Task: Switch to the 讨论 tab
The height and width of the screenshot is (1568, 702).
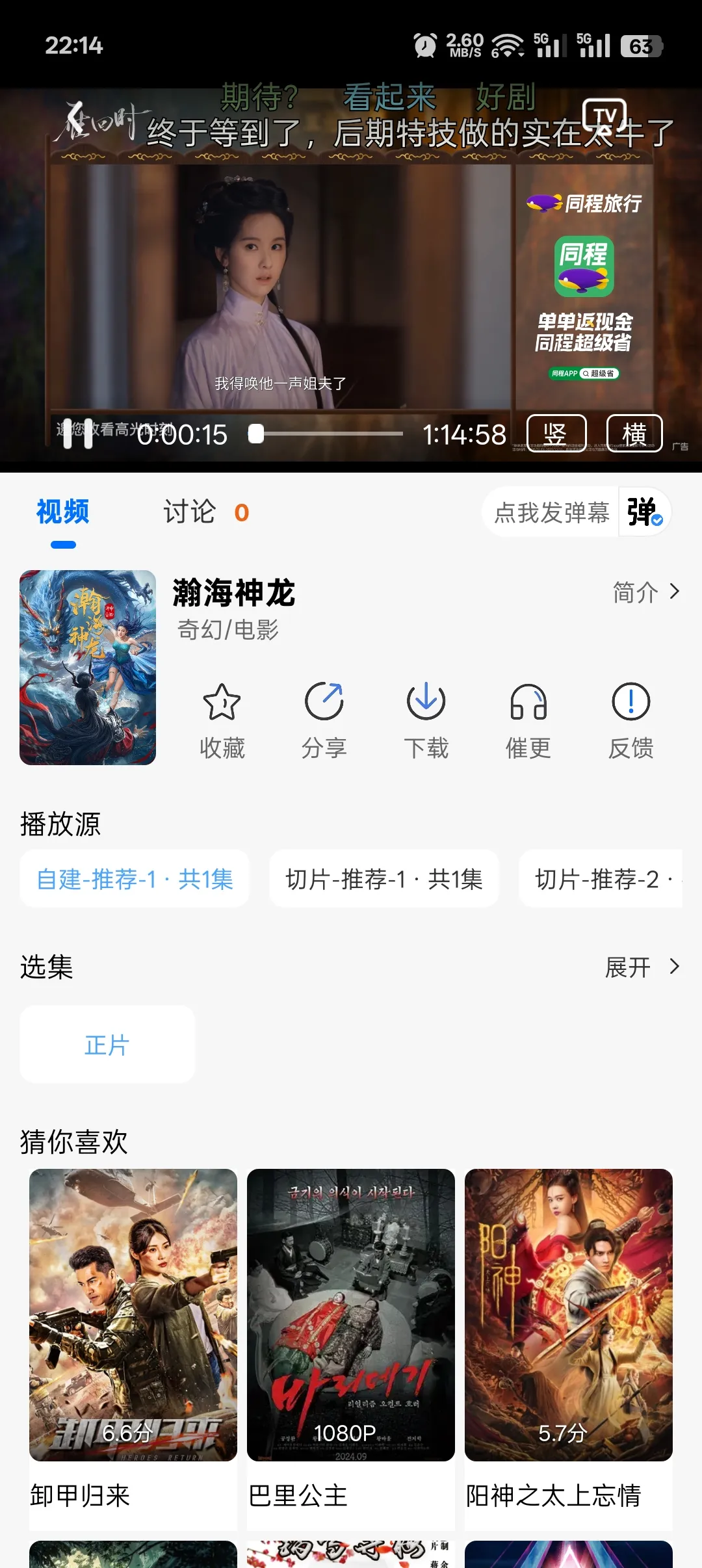Action: (190, 512)
